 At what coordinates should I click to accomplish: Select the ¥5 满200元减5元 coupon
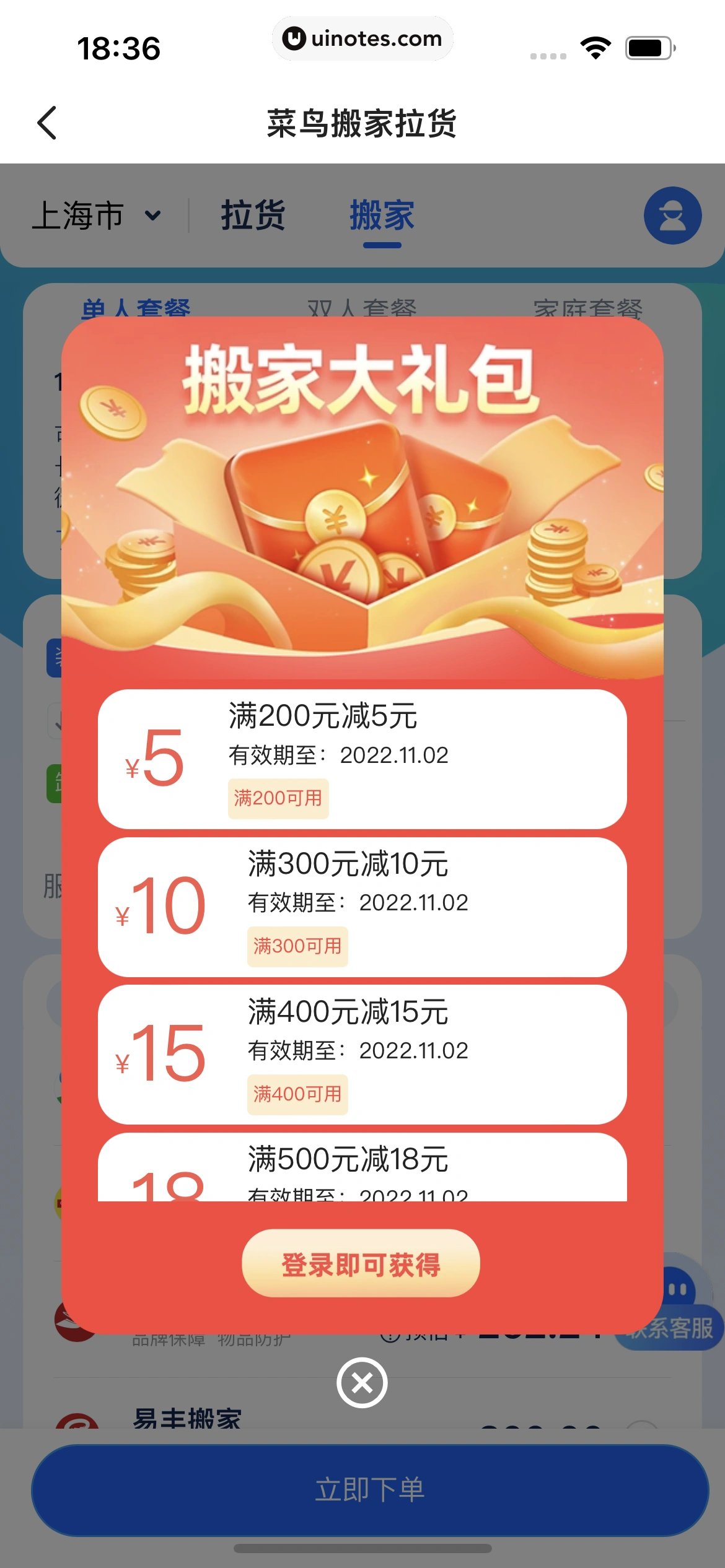(362, 760)
